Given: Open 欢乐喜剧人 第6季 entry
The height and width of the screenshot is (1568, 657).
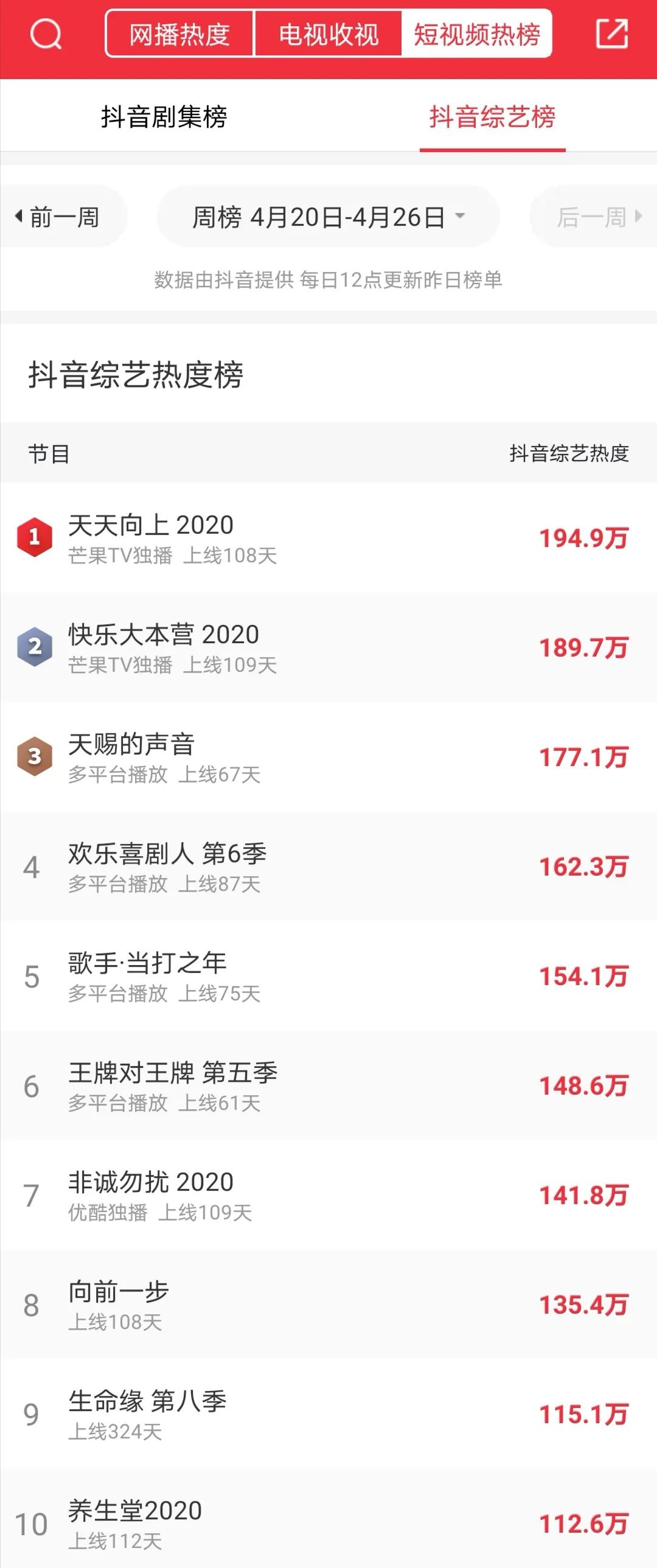Looking at the screenshot, I should point(328,867).
